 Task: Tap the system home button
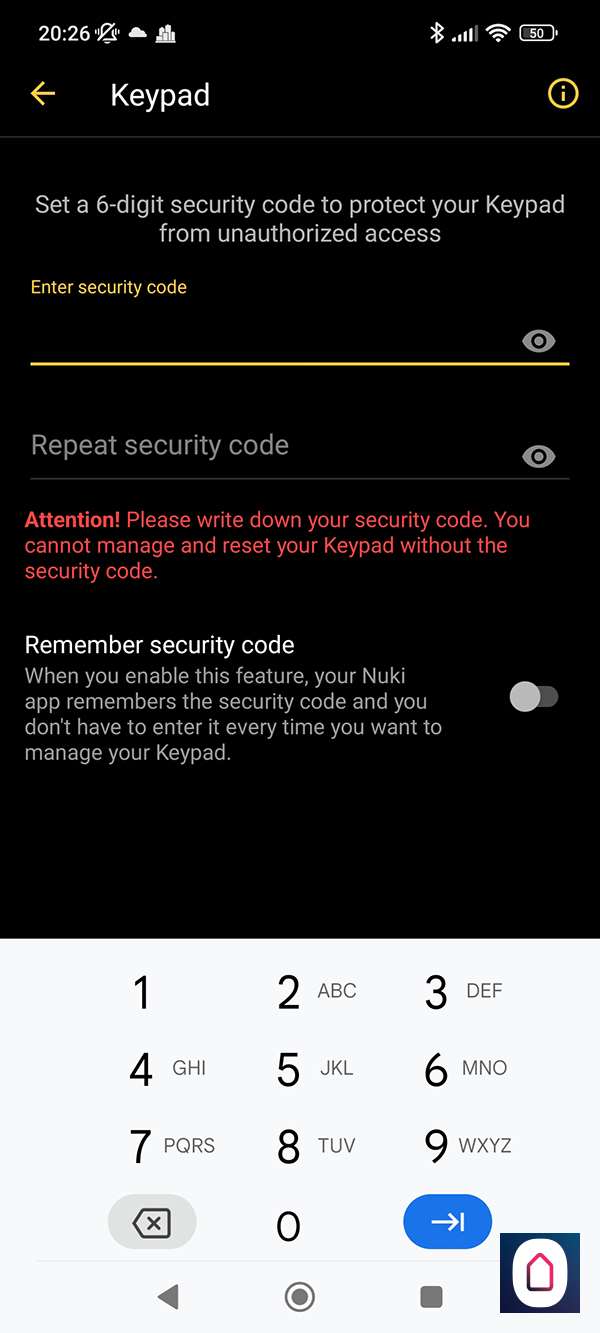299,1297
